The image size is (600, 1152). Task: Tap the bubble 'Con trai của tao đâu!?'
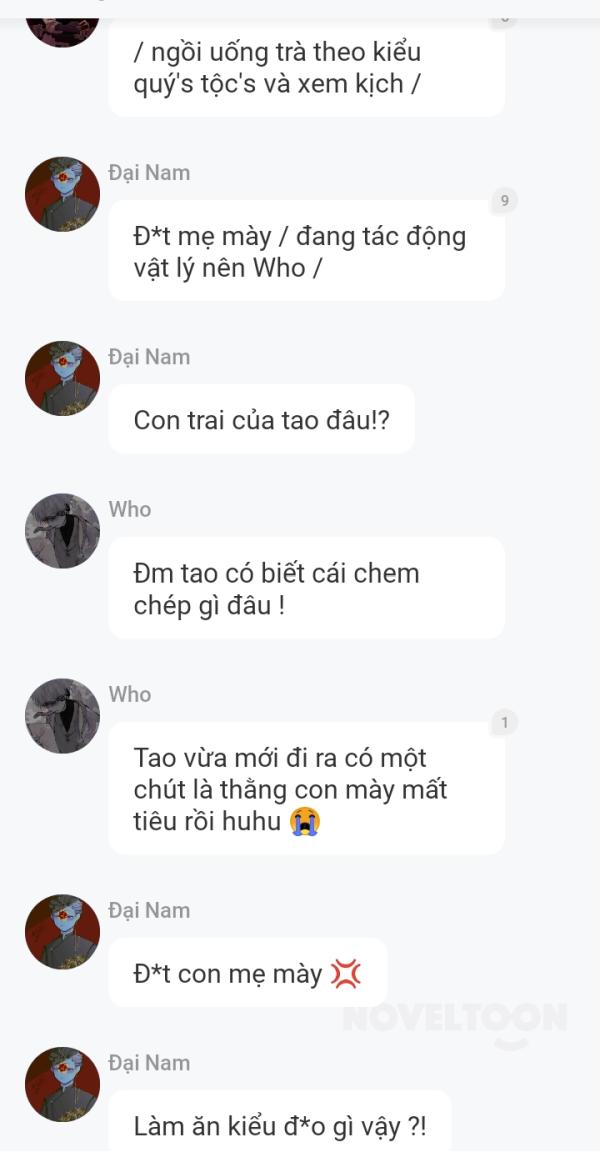(x=261, y=420)
